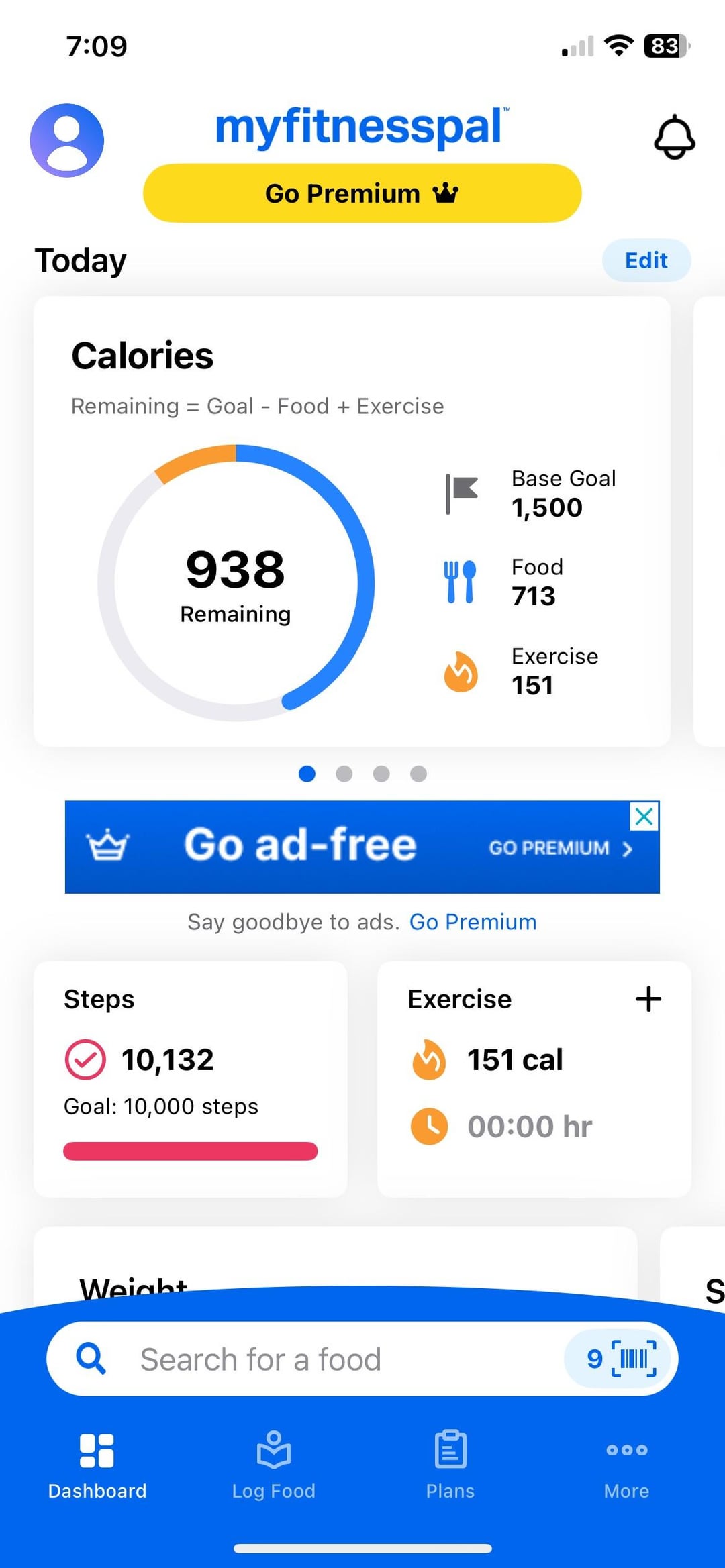Viewport: 725px width, 1568px height.
Task: Close the Go ad-free banner
Action: 644,817
